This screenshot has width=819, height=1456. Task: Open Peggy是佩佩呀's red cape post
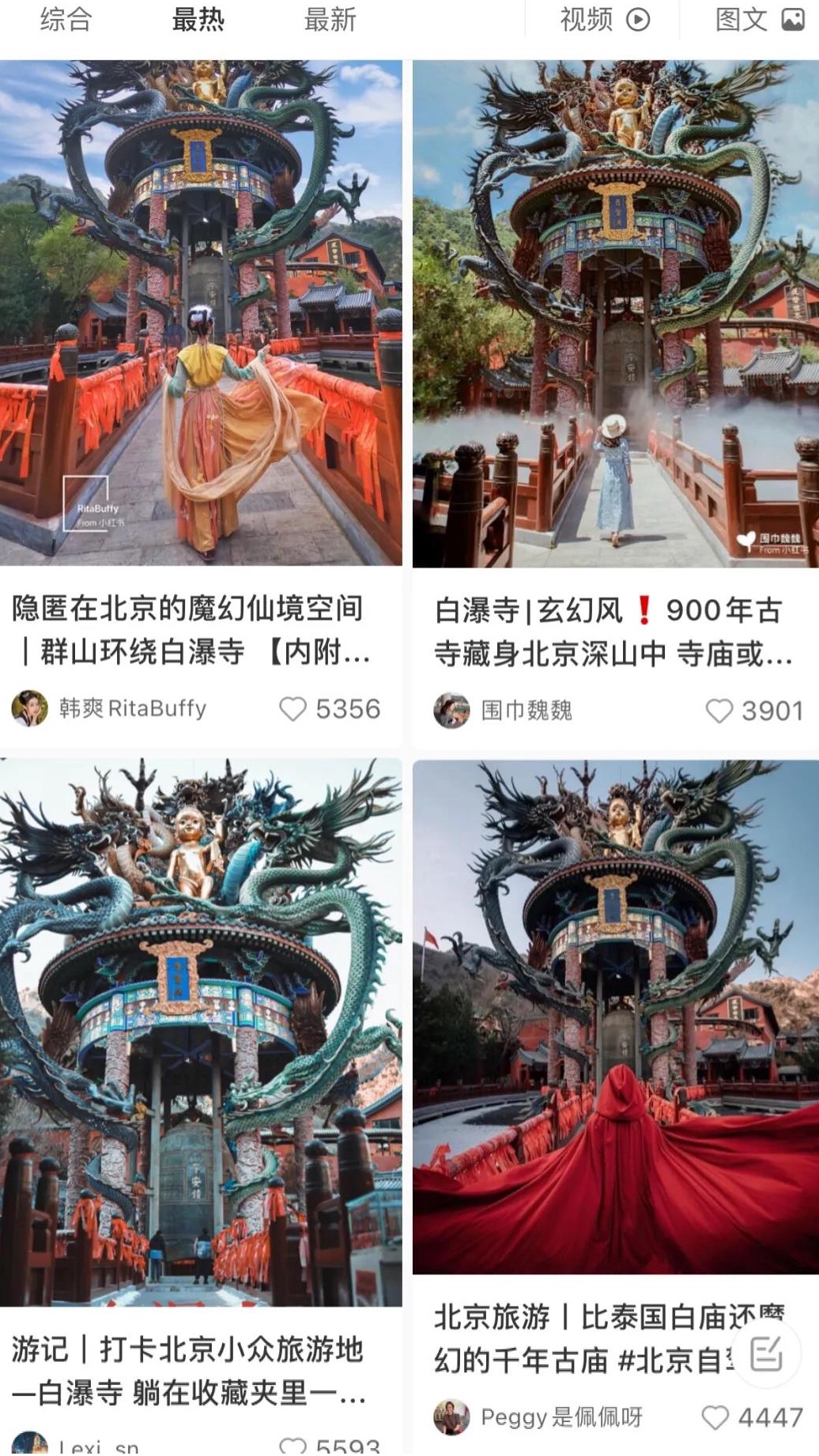[x=615, y=1017]
